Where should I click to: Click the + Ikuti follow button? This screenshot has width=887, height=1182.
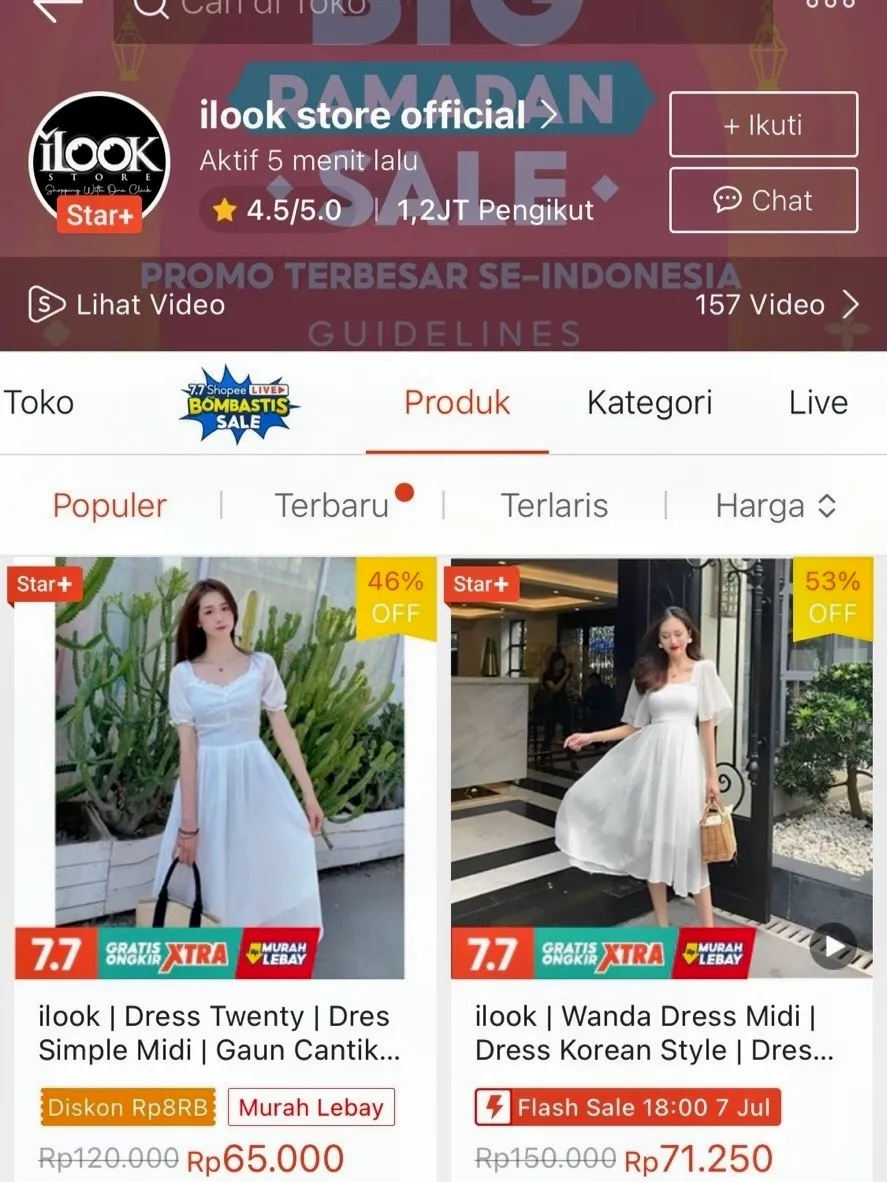click(763, 123)
